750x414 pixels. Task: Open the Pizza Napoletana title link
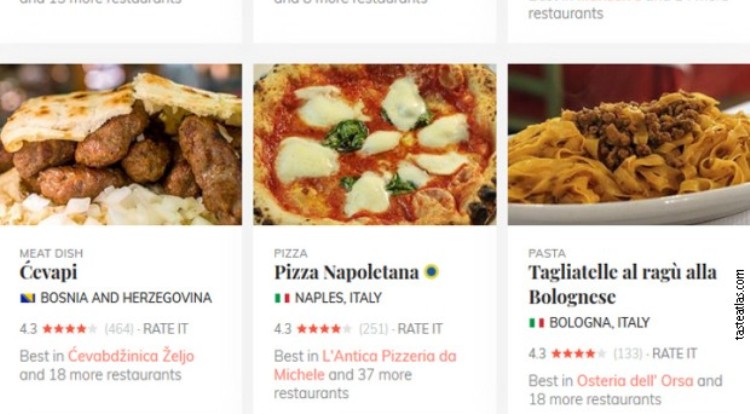coord(347,272)
